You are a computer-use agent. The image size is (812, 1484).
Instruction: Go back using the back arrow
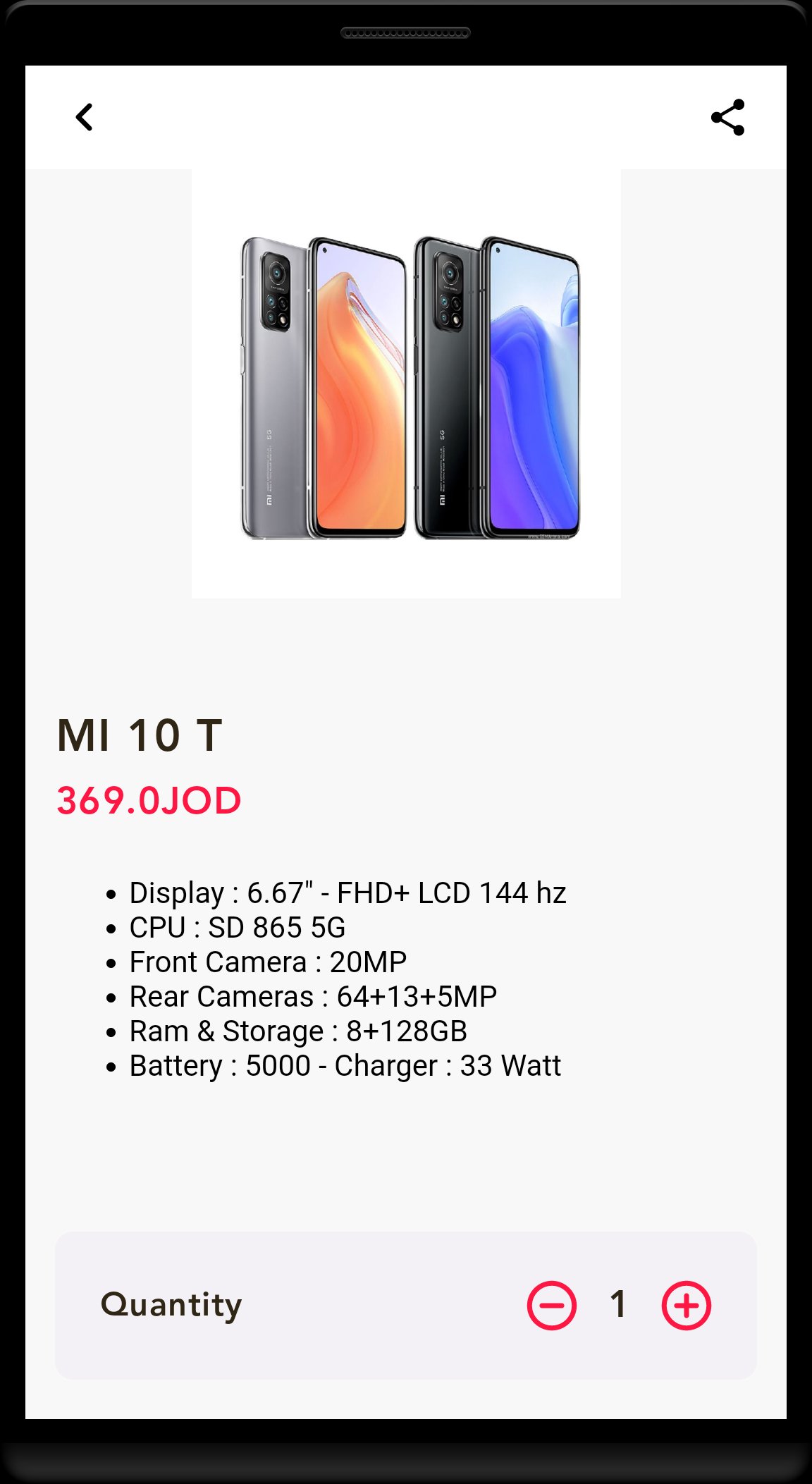[x=85, y=117]
